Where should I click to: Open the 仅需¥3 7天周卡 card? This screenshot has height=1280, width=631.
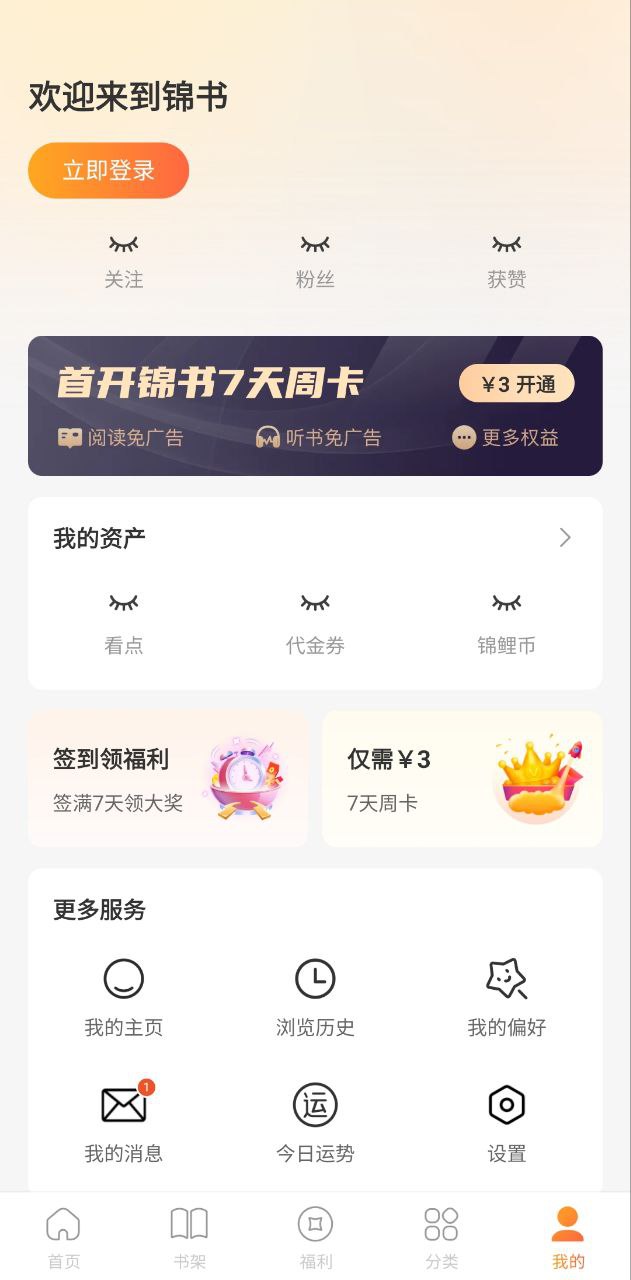pyautogui.click(x=462, y=779)
